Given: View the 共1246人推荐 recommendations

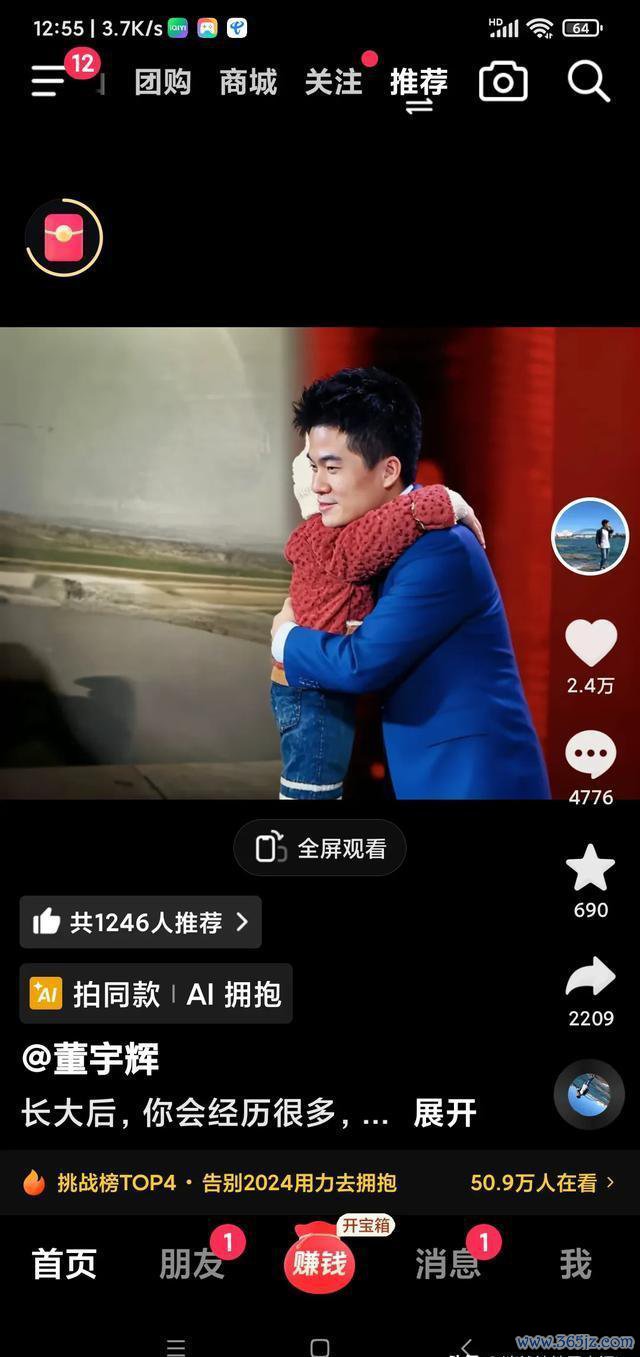Looking at the screenshot, I should [x=141, y=922].
